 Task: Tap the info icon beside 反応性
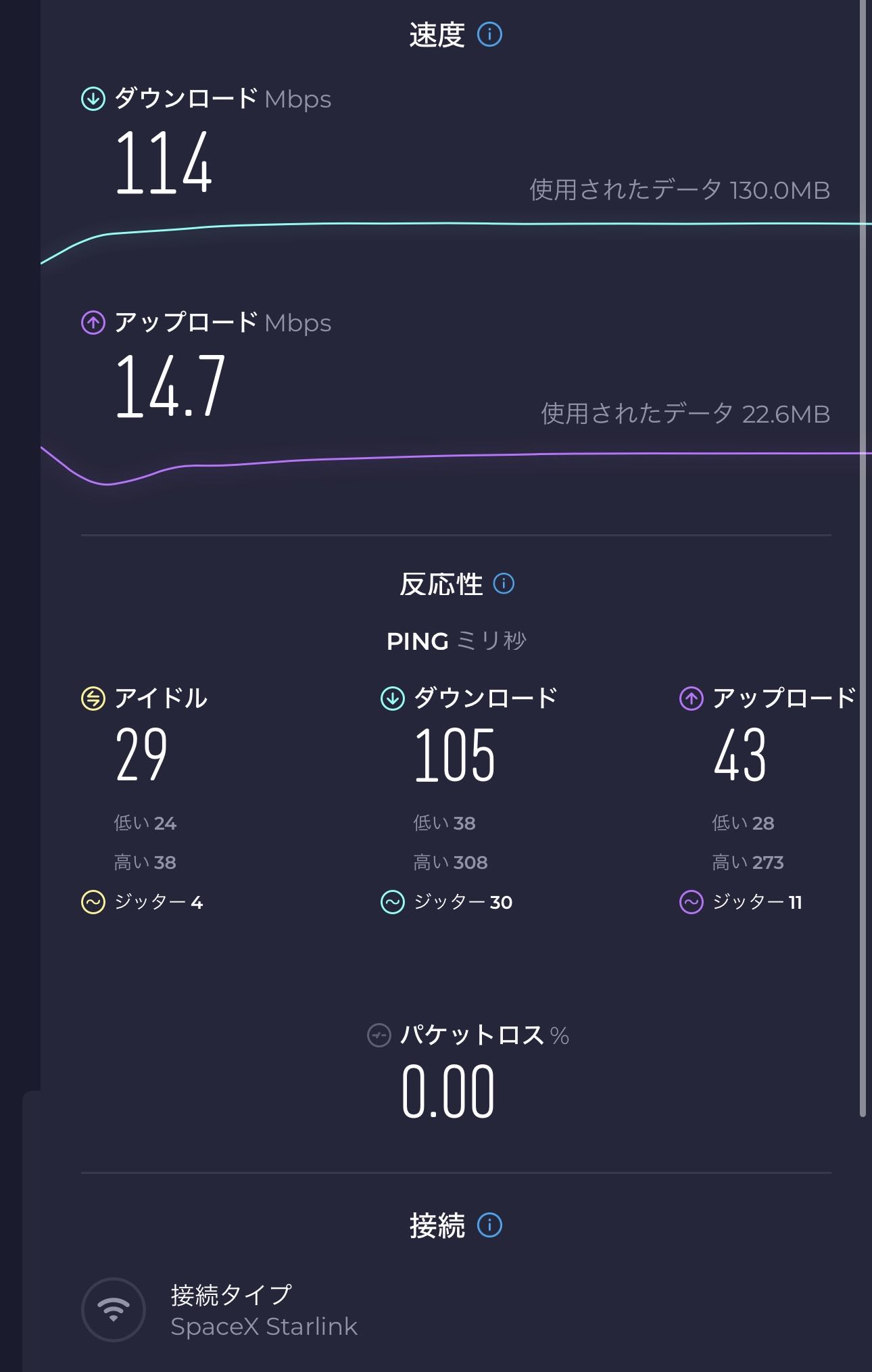point(504,584)
